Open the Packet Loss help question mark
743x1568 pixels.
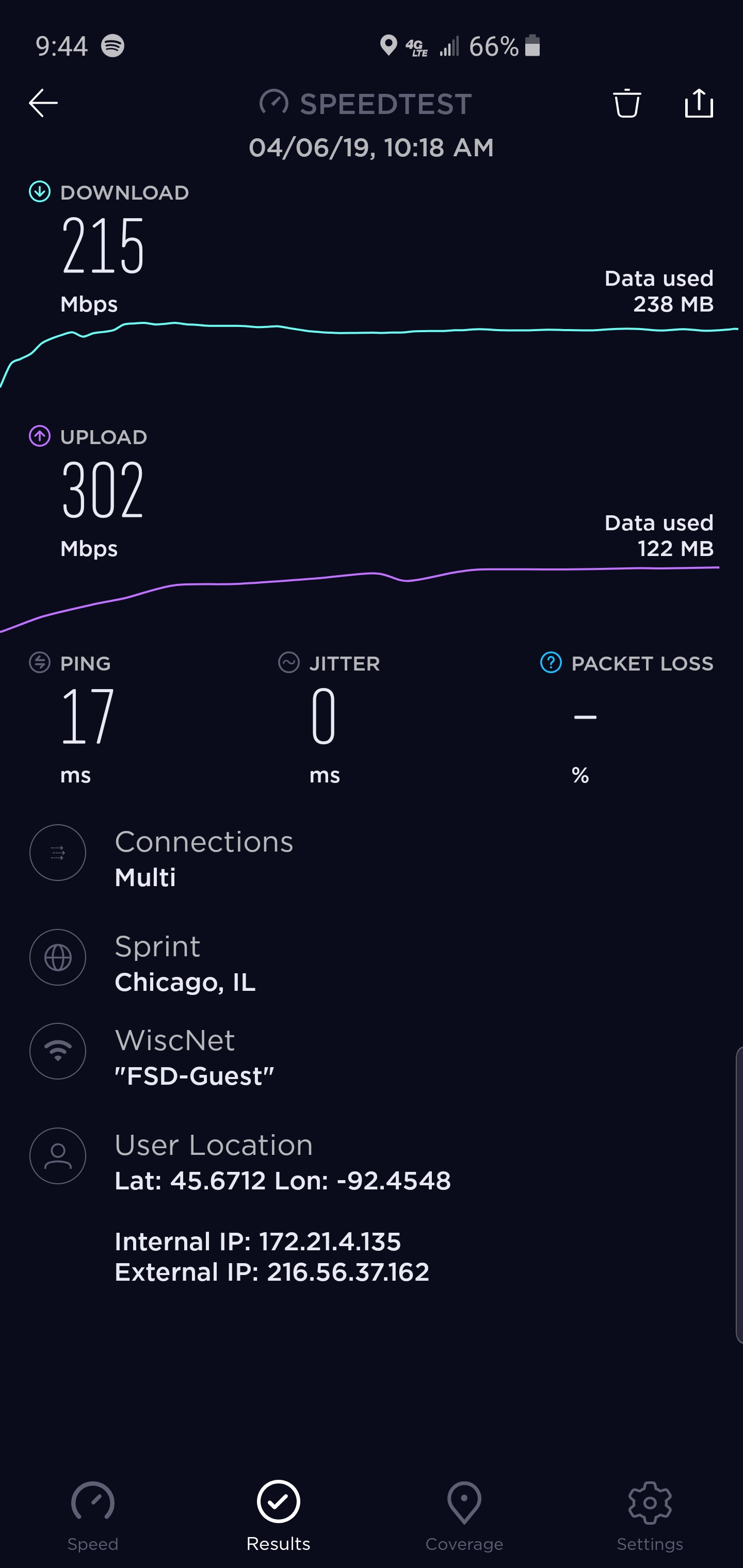550,663
